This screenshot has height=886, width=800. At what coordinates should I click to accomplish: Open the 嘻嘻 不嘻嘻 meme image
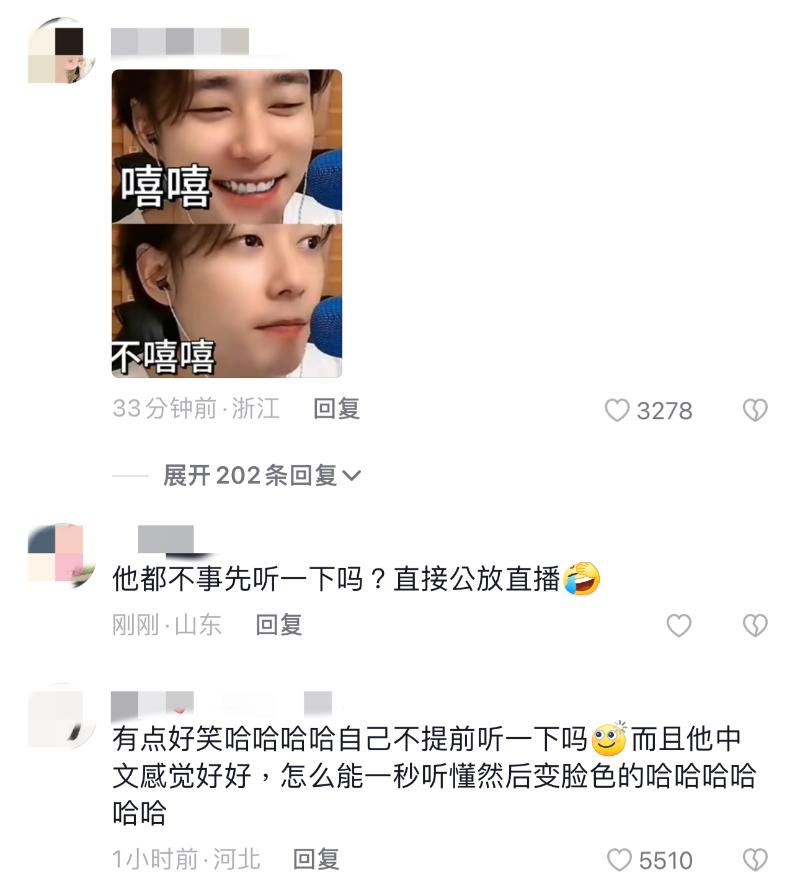click(227, 223)
